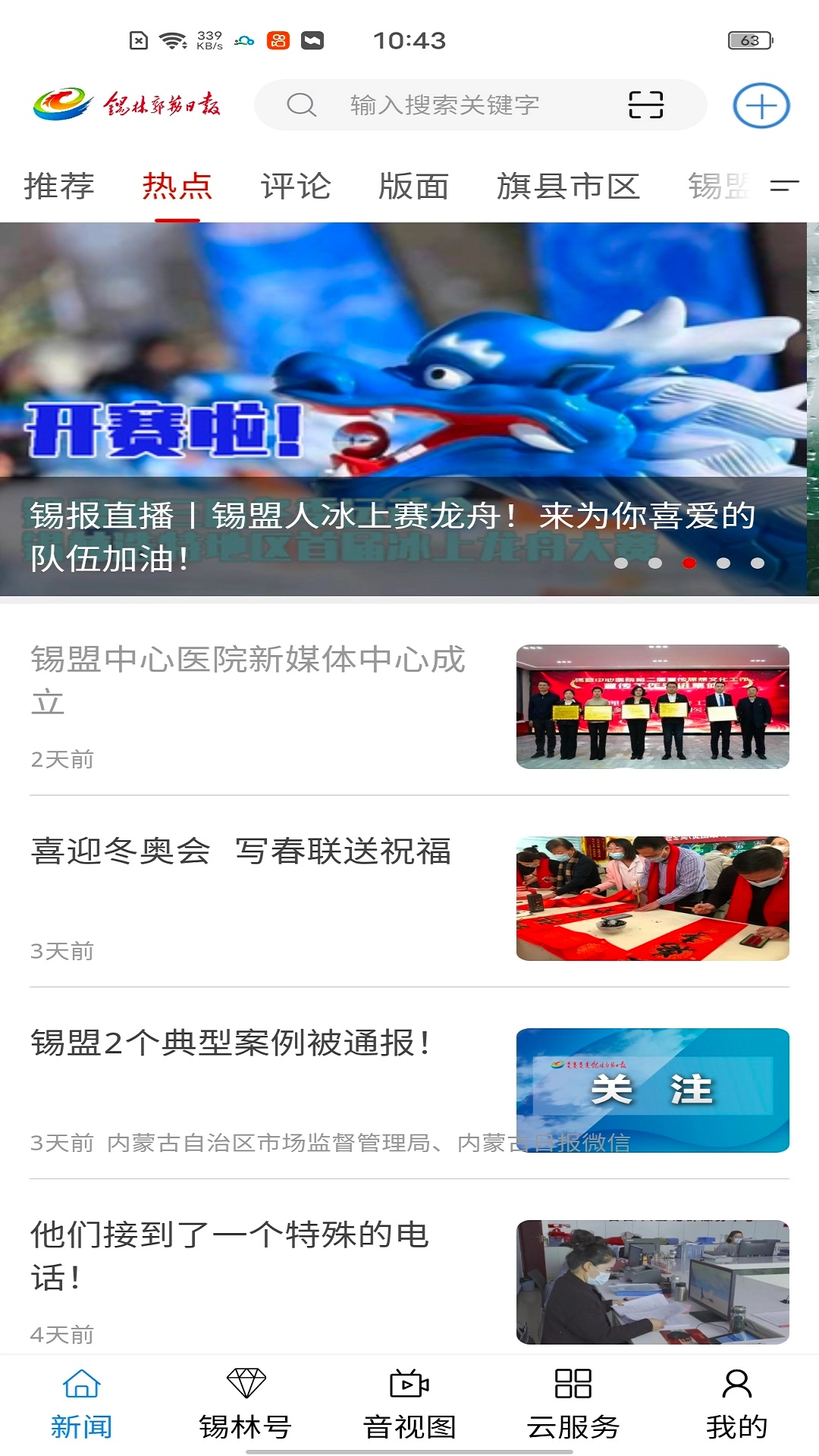Open article 喜迎冬奥会 写春联送祝福

coord(242,852)
